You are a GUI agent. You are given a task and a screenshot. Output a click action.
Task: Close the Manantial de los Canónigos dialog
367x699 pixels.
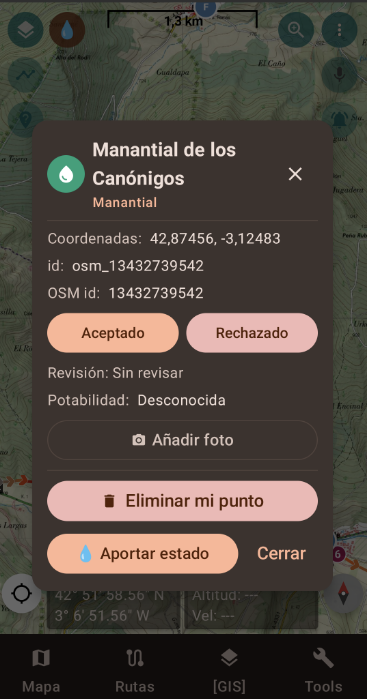pos(295,174)
